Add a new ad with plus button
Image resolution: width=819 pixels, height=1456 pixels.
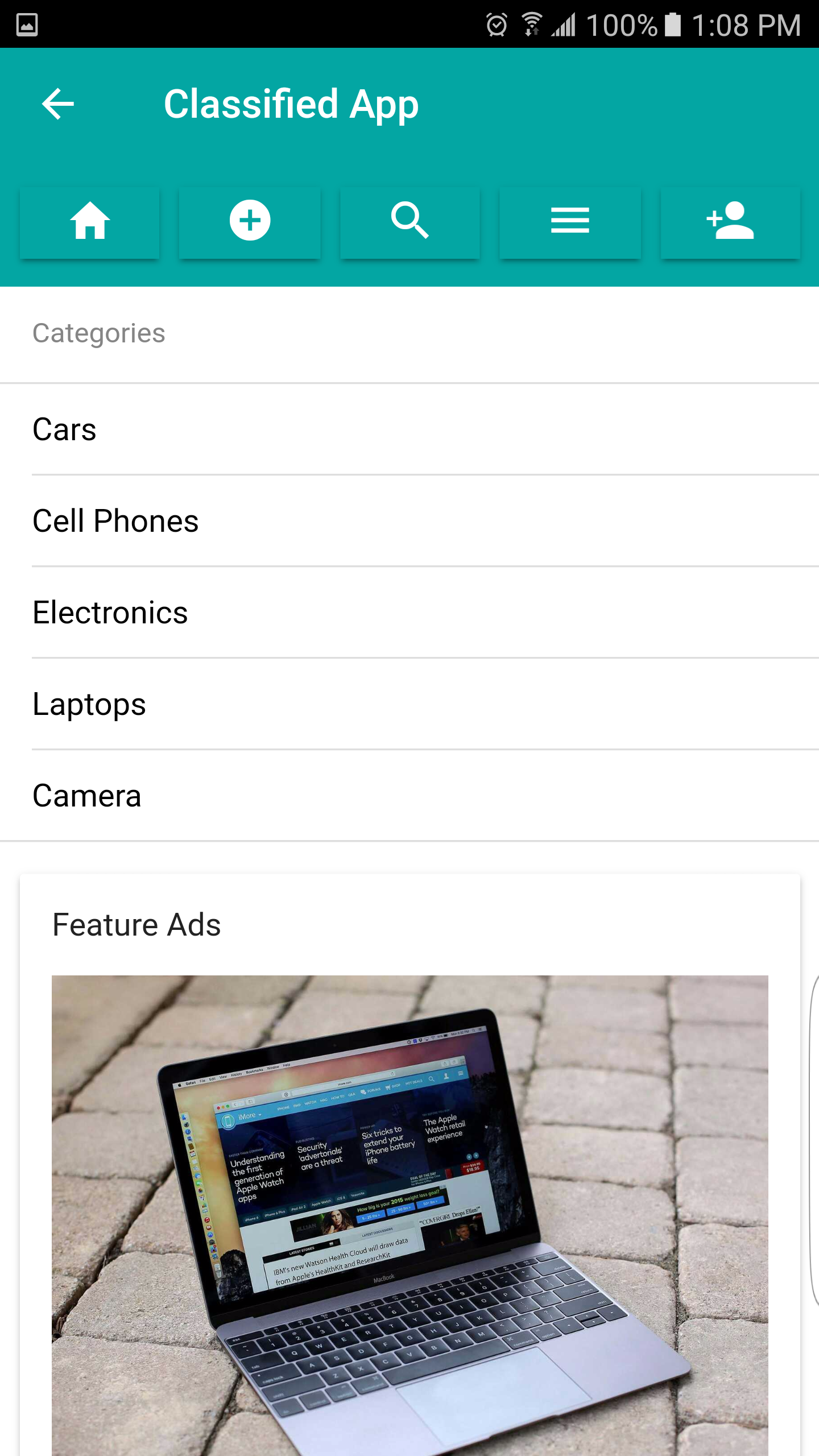tap(250, 222)
